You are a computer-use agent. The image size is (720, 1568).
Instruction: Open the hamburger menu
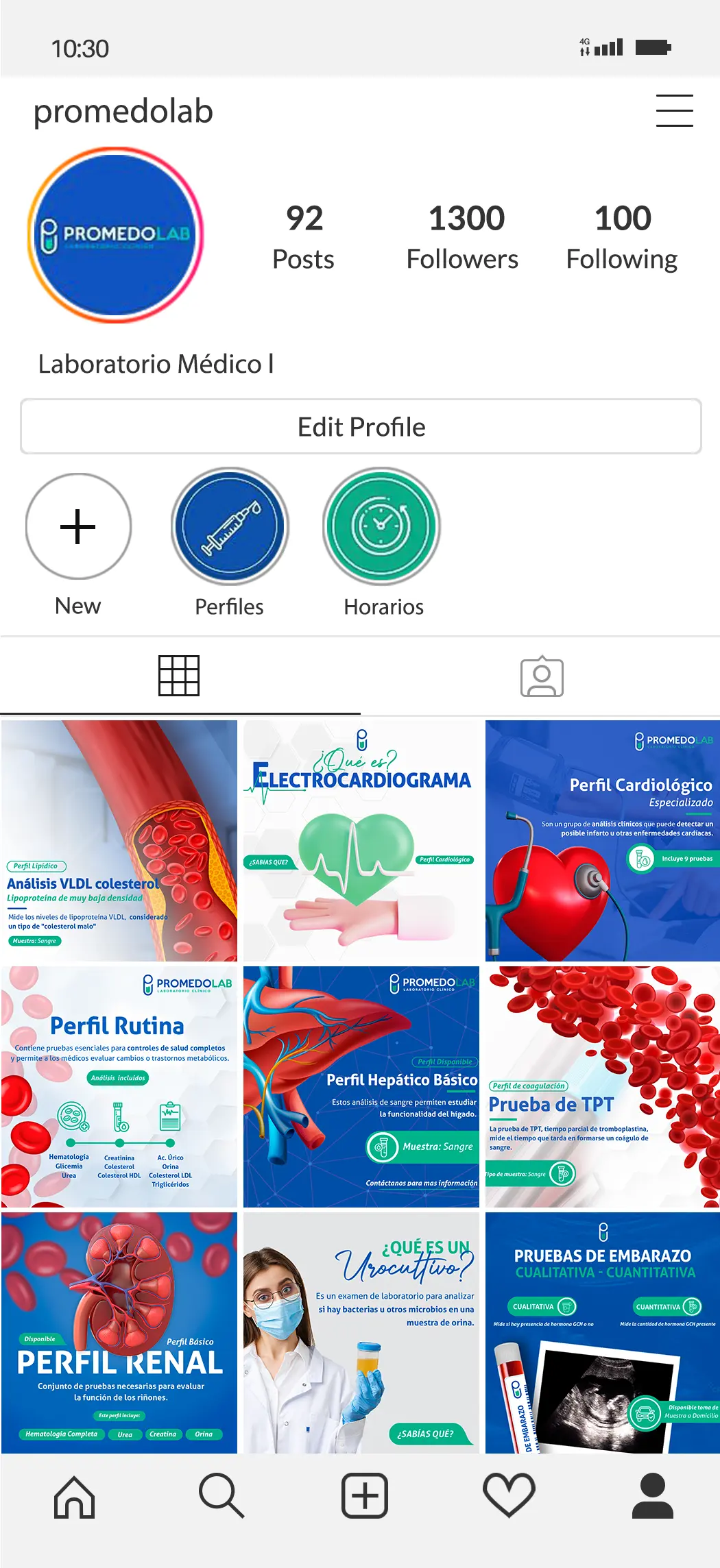click(x=674, y=111)
